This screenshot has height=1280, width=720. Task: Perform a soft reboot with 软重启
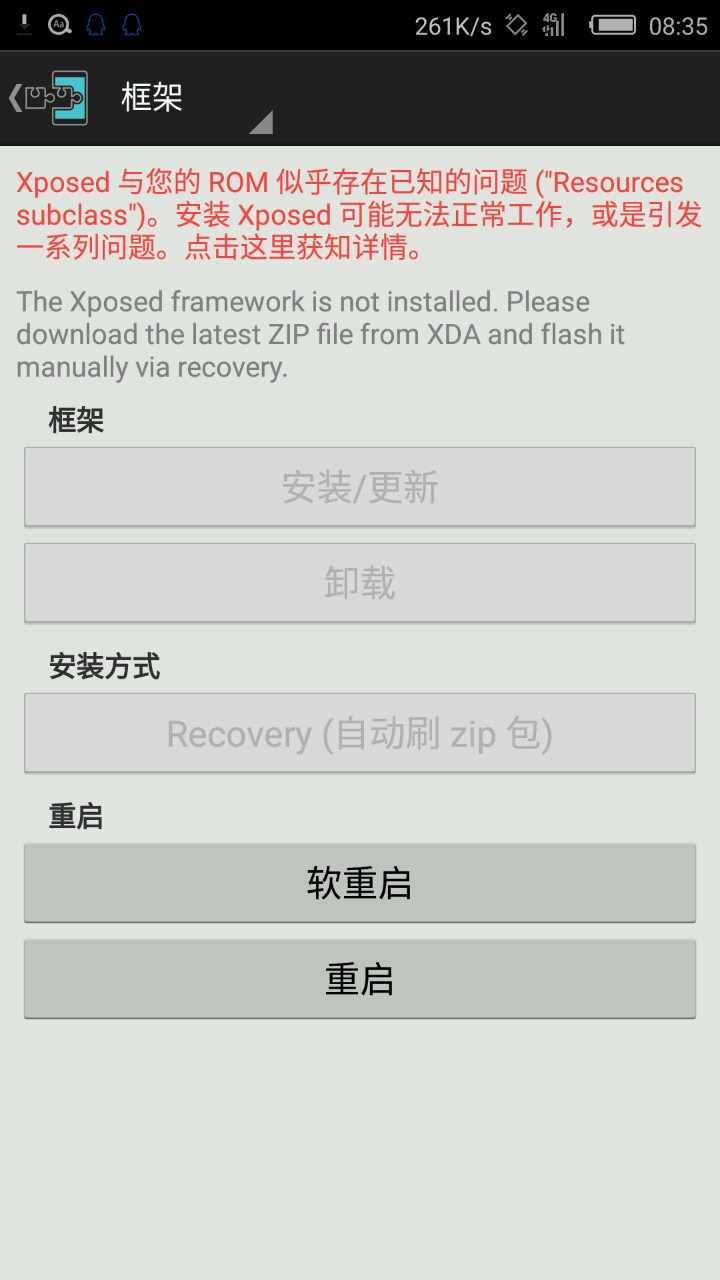click(360, 883)
